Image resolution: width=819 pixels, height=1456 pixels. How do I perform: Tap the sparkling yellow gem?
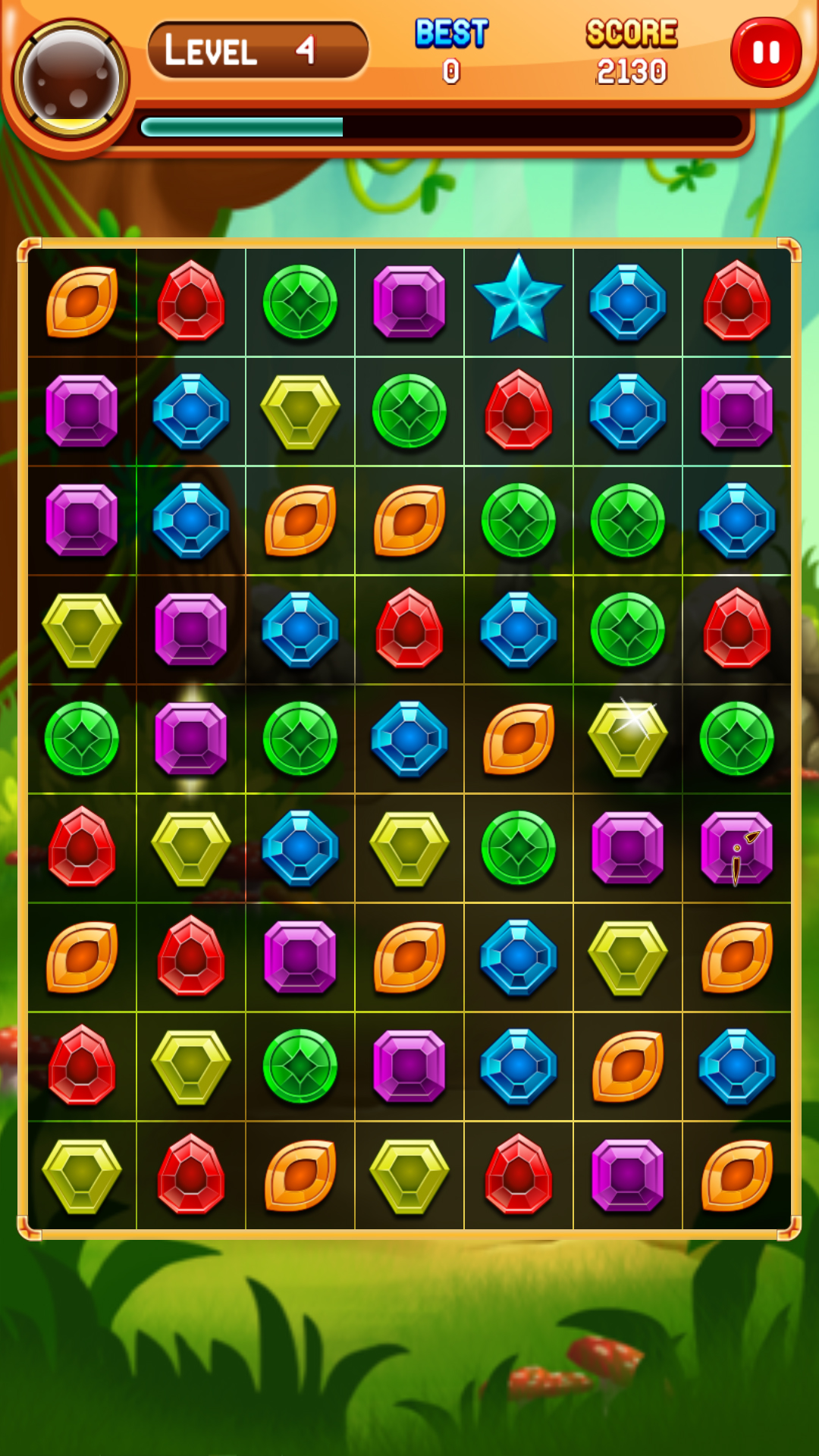pyautogui.click(x=628, y=739)
